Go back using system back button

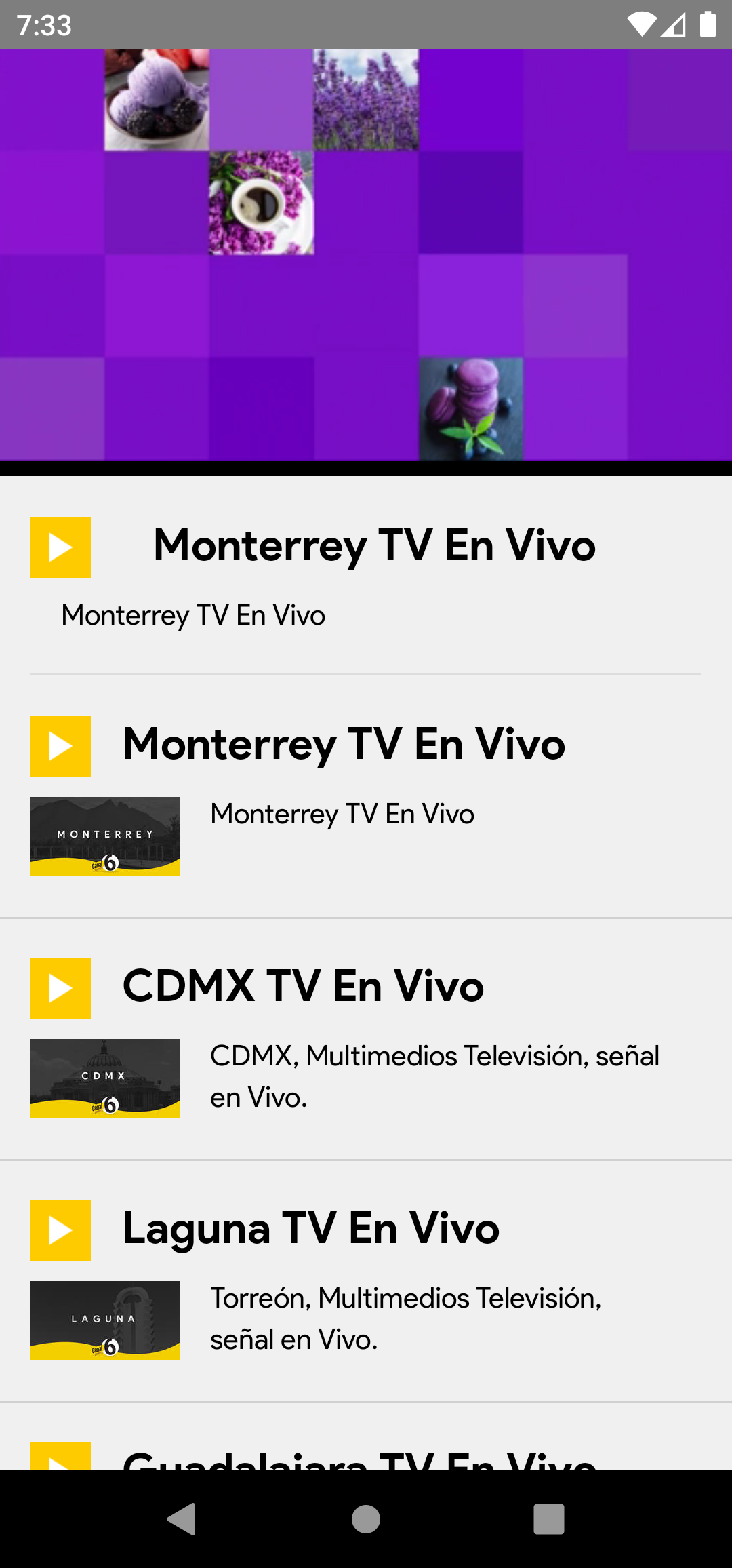click(x=182, y=1518)
